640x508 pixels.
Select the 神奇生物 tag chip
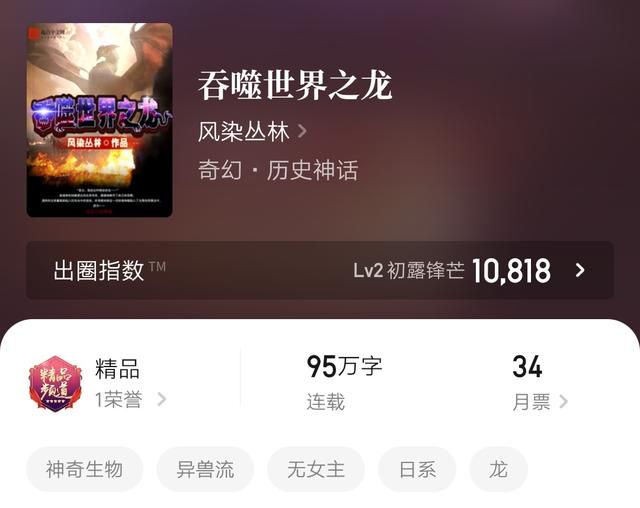[84, 469]
